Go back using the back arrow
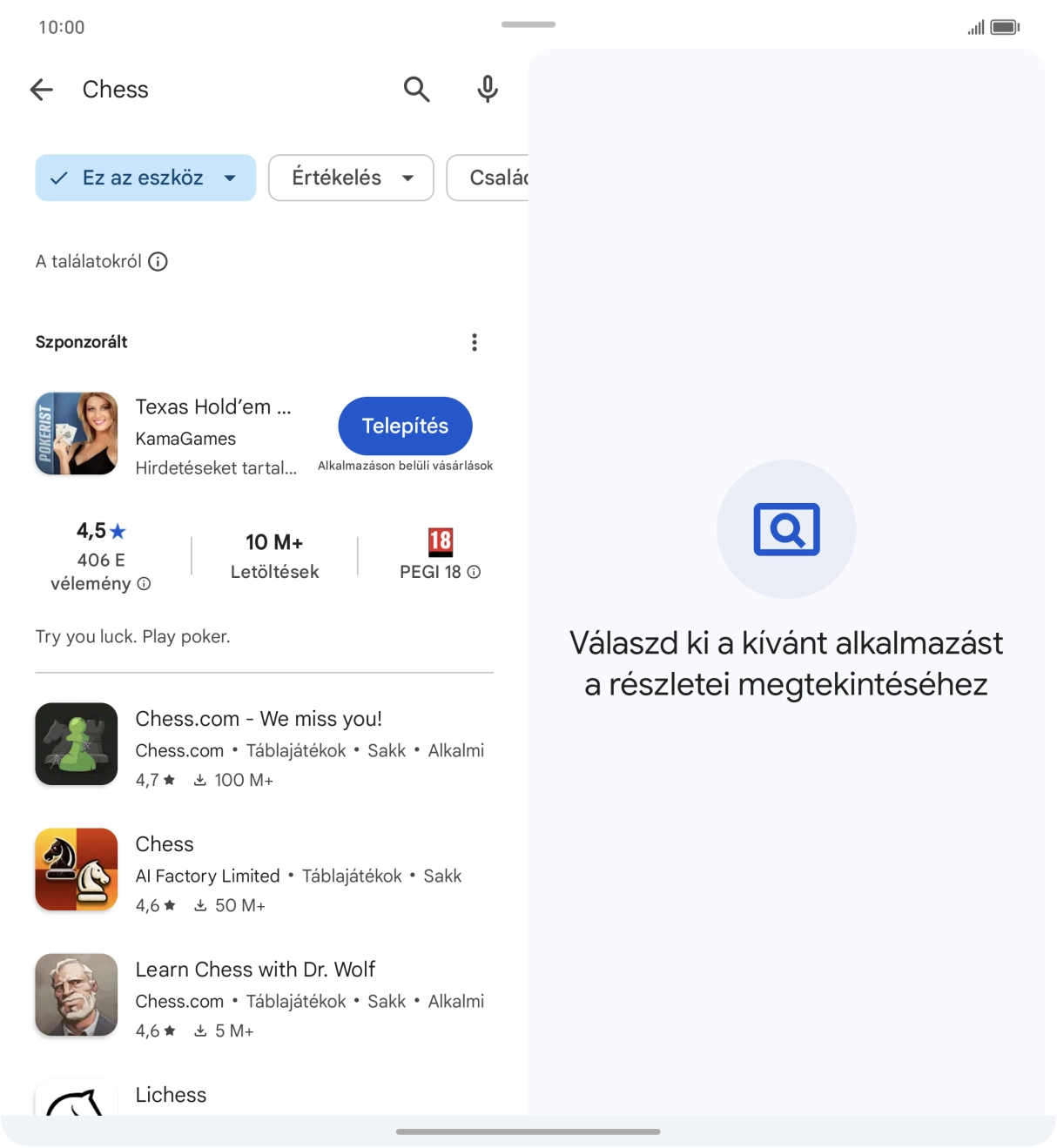1057x1148 pixels. coord(42,89)
